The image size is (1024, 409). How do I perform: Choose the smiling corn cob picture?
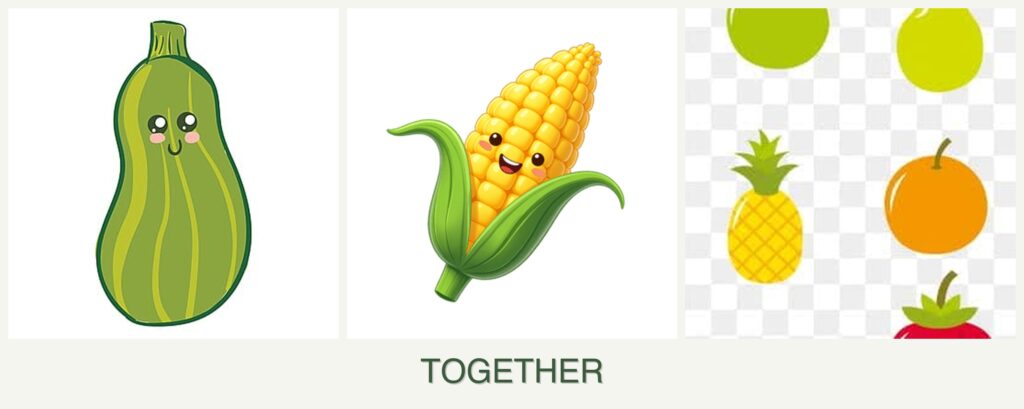click(512, 174)
